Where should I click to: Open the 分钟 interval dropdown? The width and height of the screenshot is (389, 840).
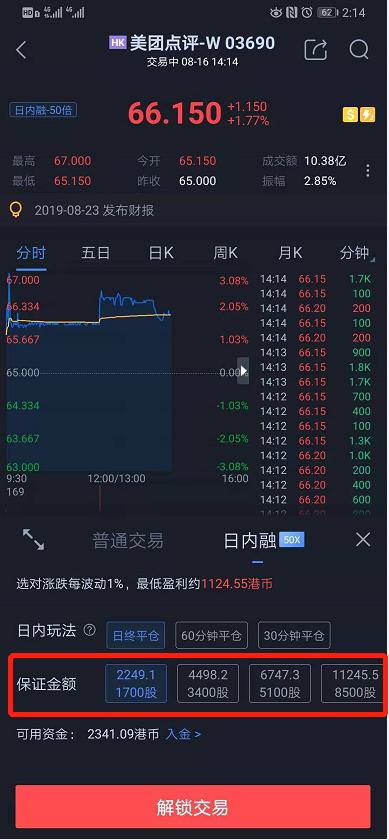coord(357,253)
